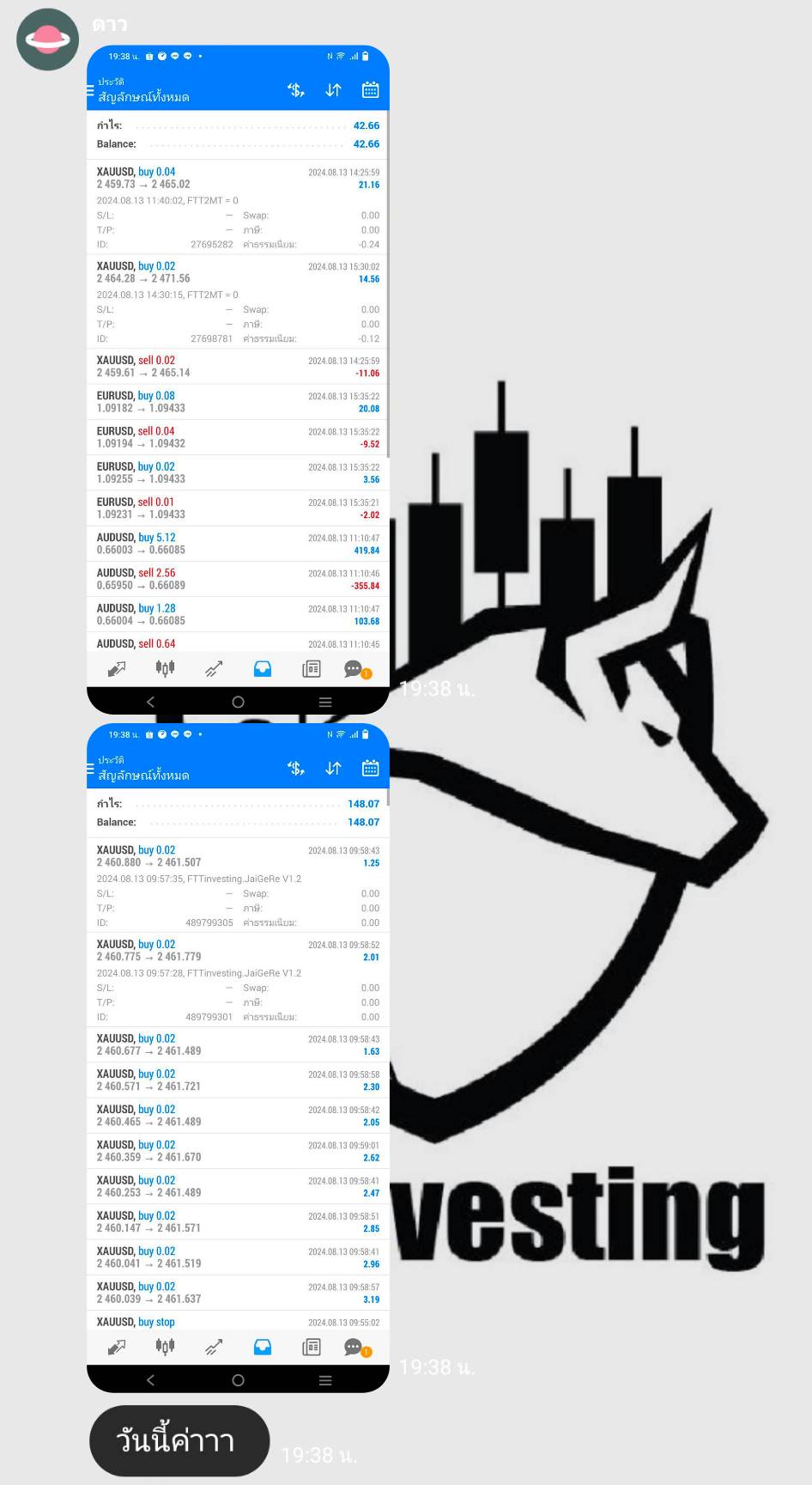Open ดาว's profile avatar
Viewport: 812px width, 1485px height.
[47, 40]
